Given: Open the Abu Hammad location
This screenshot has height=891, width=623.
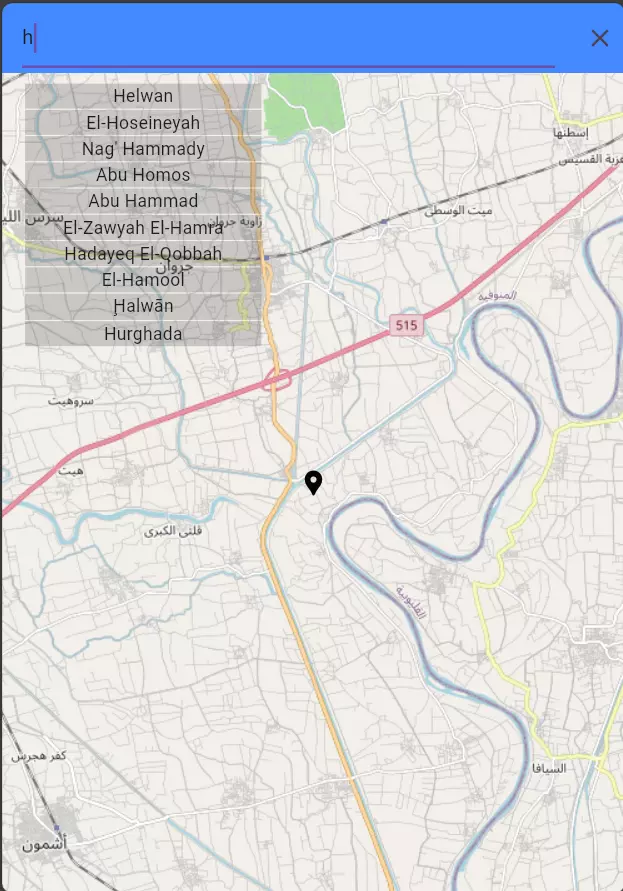Looking at the screenshot, I should [143, 200].
